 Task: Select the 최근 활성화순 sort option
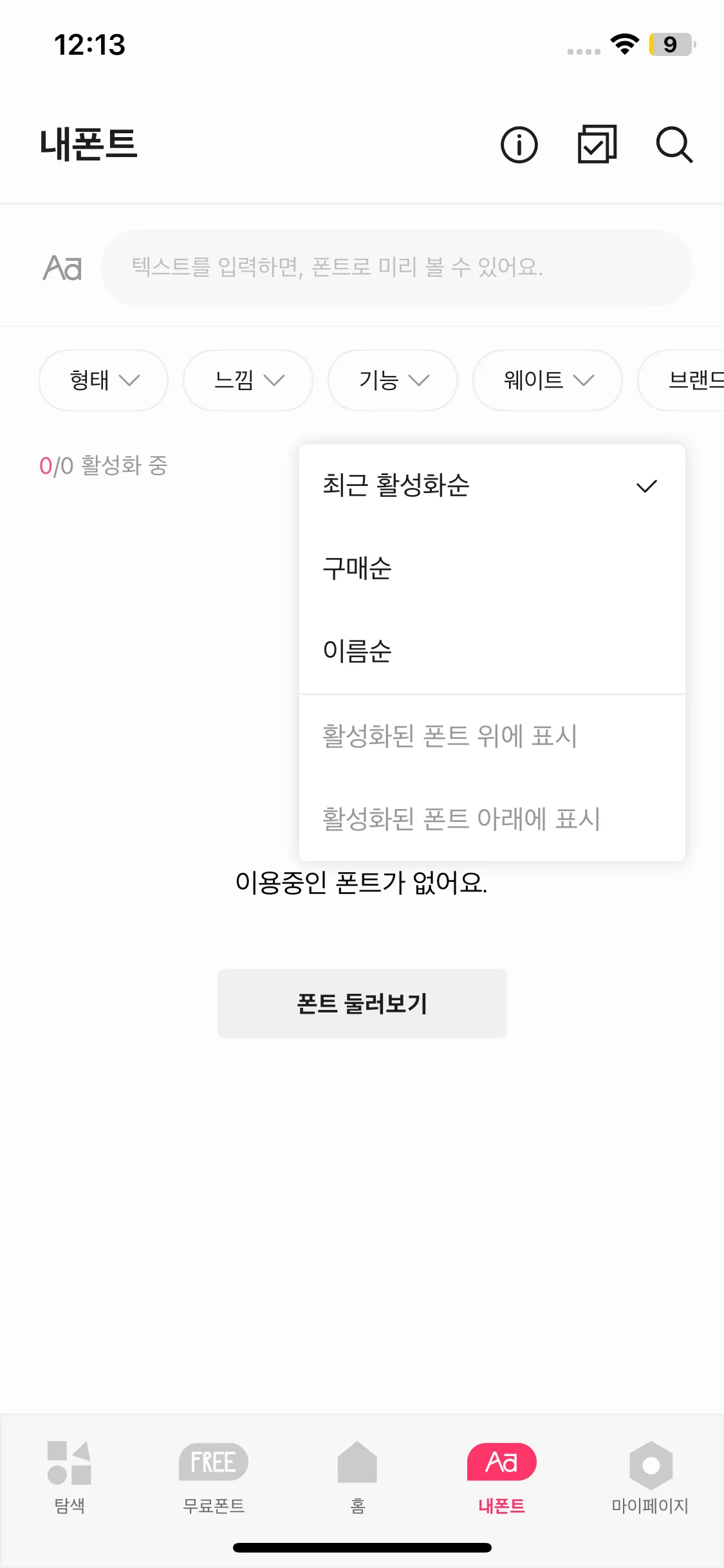pyautogui.click(x=492, y=486)
